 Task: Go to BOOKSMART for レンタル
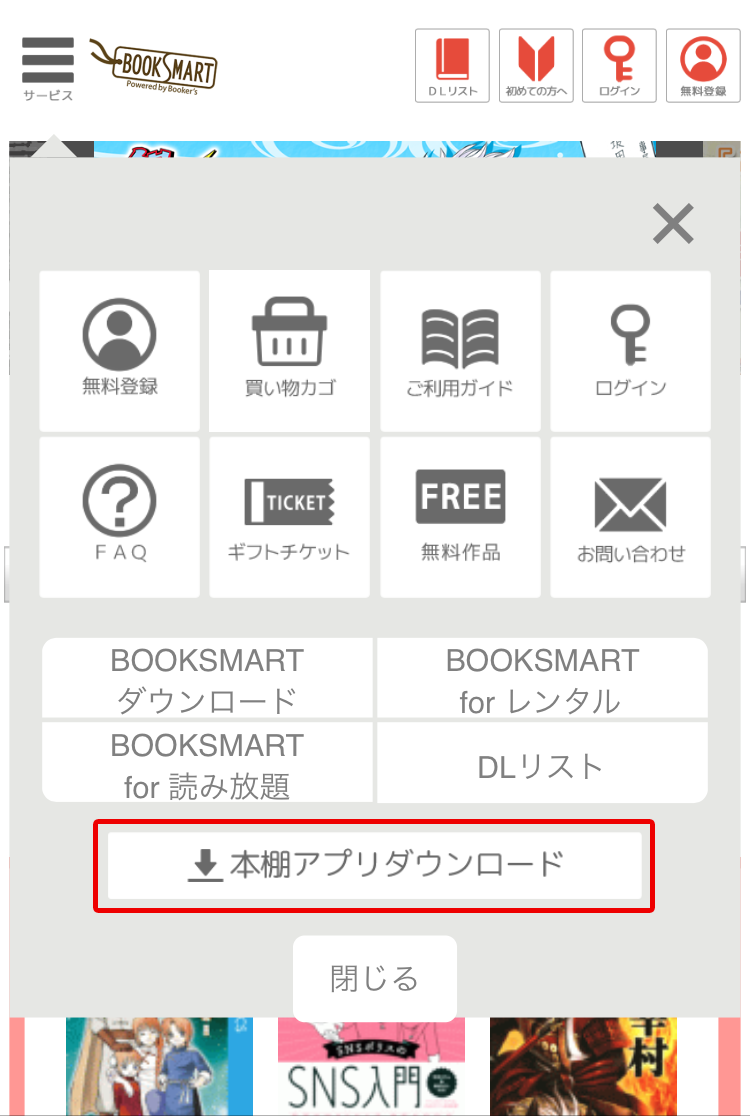[x=541, y=679]
